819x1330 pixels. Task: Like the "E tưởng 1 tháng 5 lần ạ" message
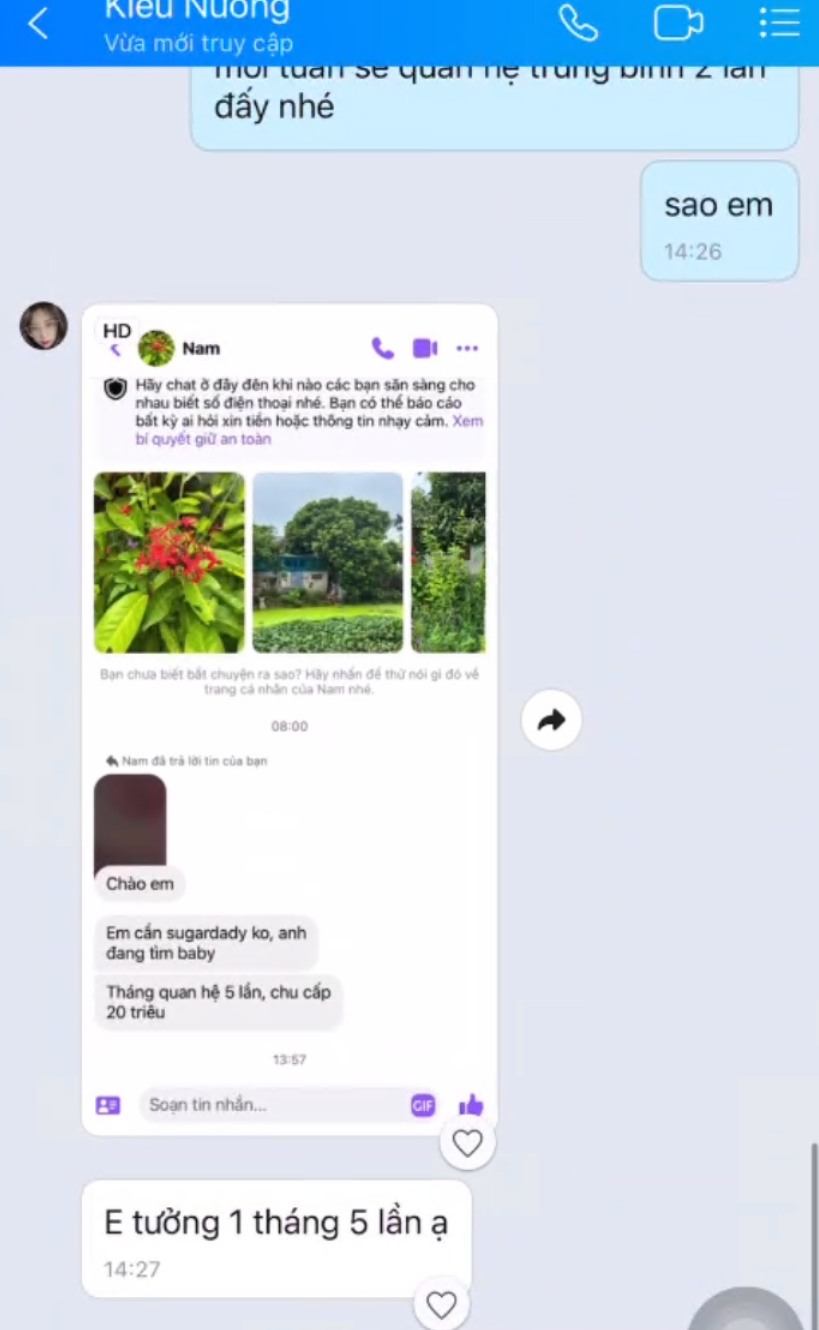pyautogui.click(x=441, y=1304)
